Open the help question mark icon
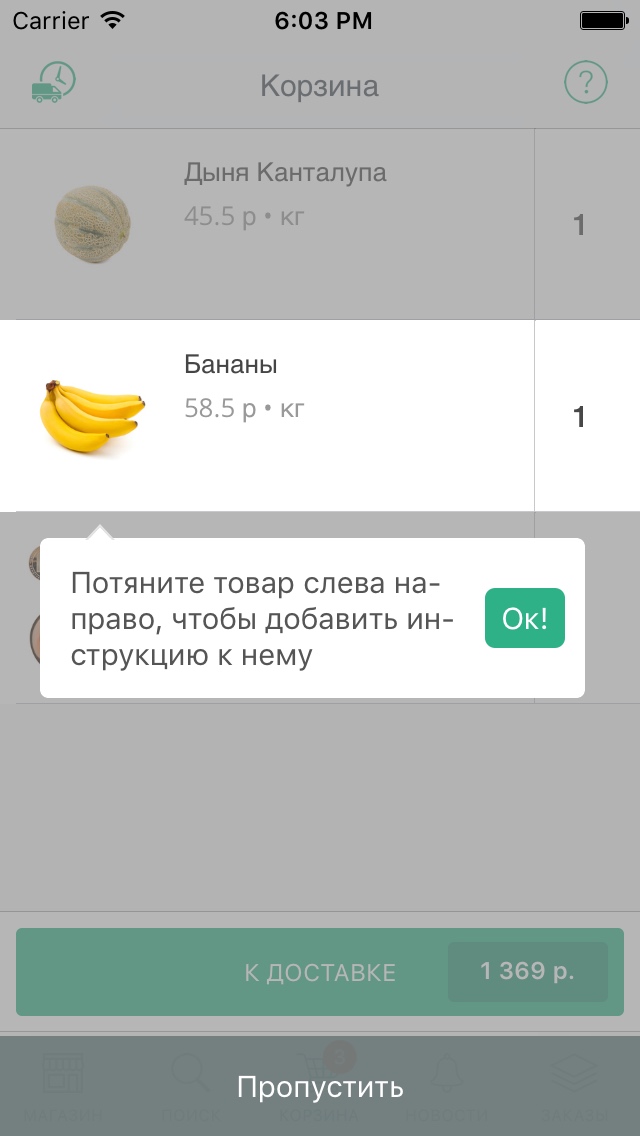The width and height of the screenshot is (640, 1136). pos(586,83)
